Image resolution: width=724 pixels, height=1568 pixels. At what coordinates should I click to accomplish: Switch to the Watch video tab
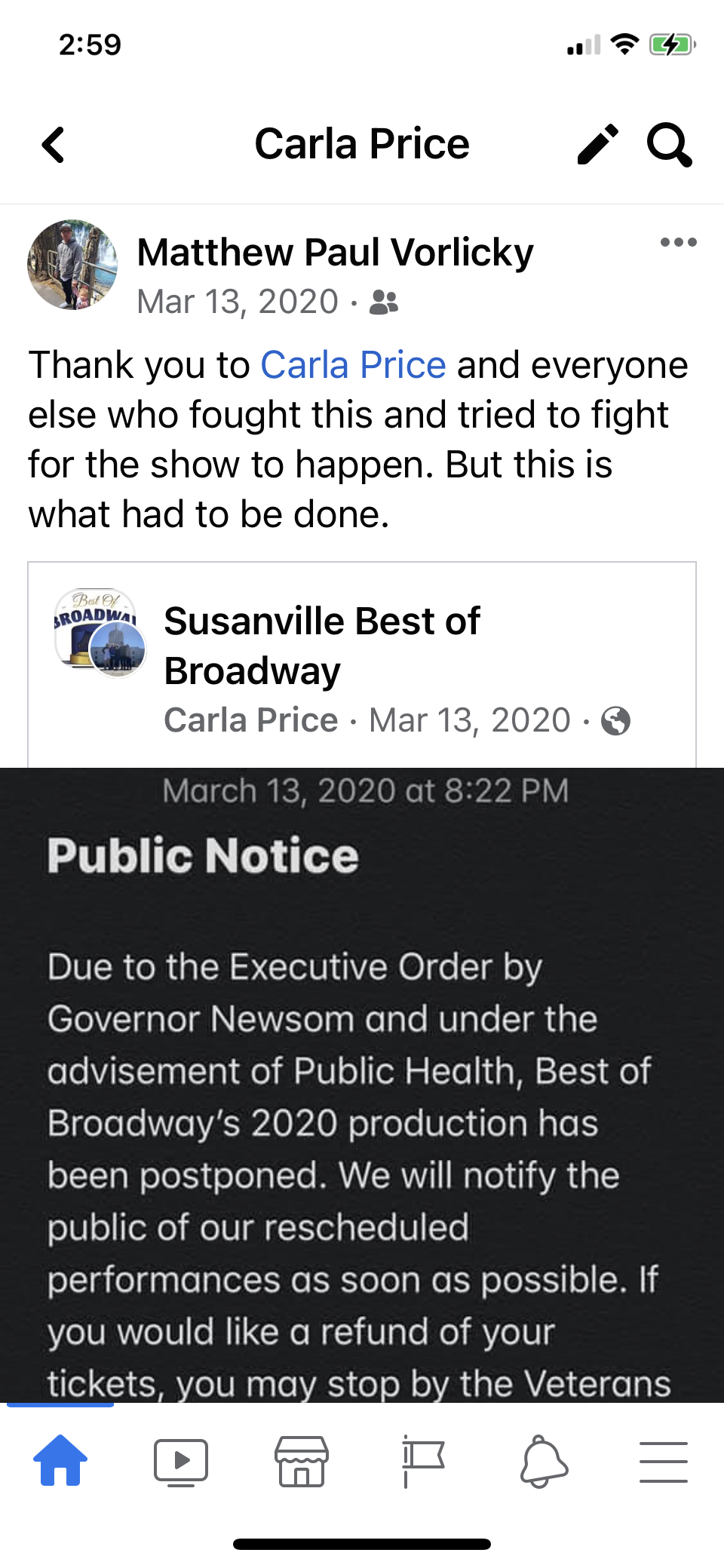point(181,1461)
